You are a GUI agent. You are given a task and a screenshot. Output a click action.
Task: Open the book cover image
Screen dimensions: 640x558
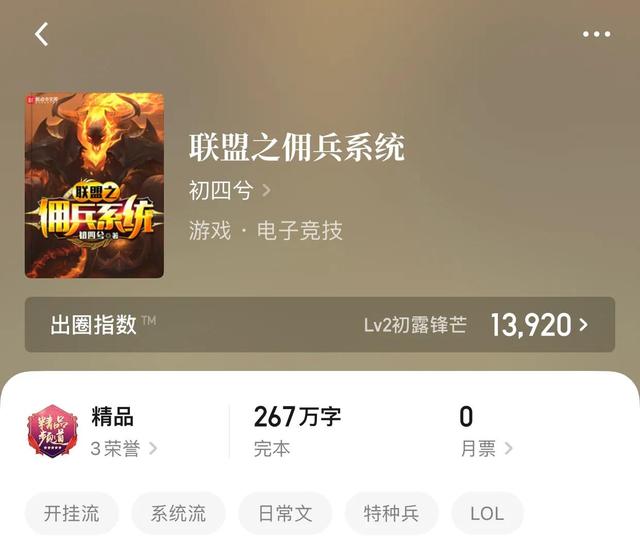[94, 185]
